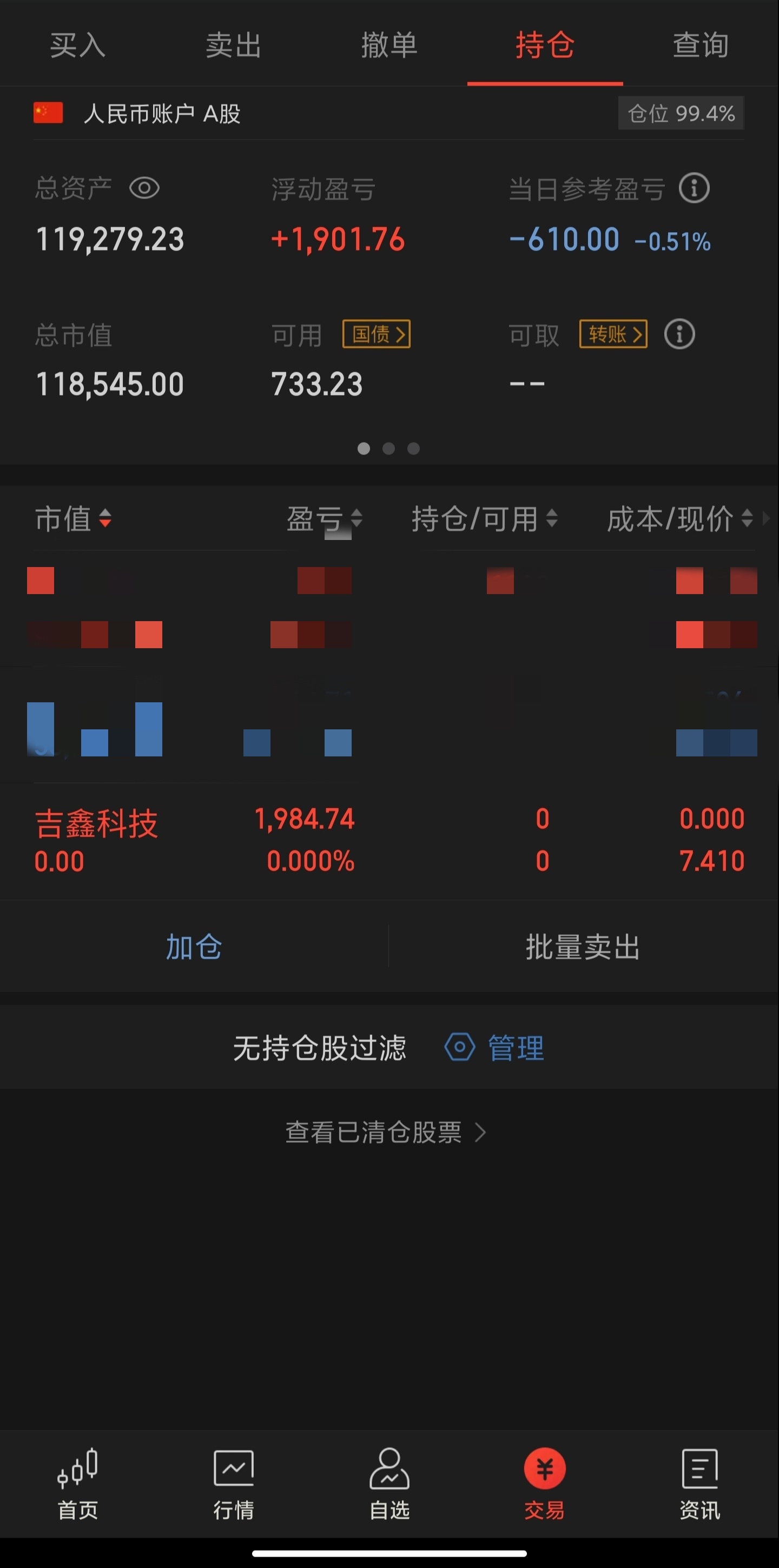The width and height of the screenshot is (779, 1568).
Task: Show info about 当日参考盈亏
Action: [695, 188]
